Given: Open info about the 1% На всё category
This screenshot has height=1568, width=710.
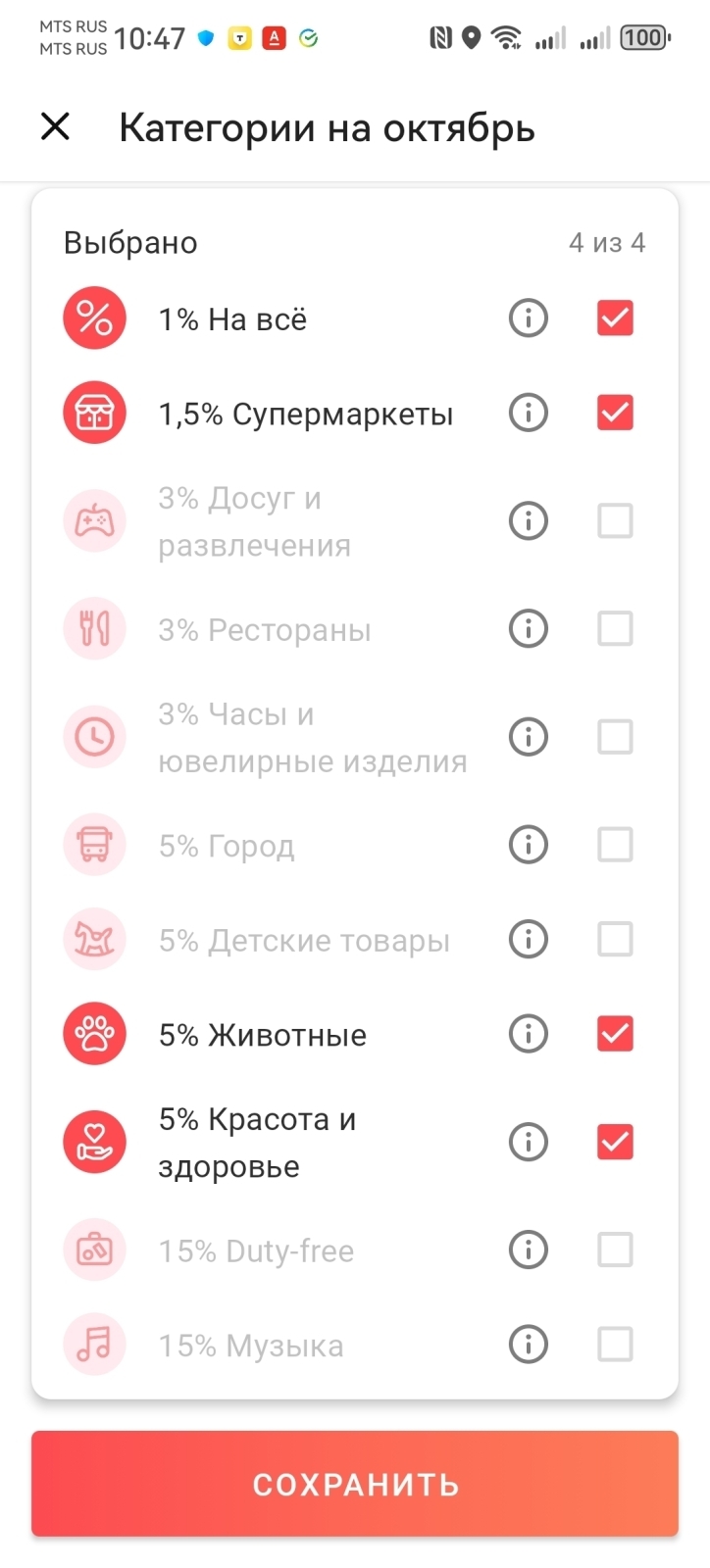Looking at the screenshot, I should click(x=527, y=318).
